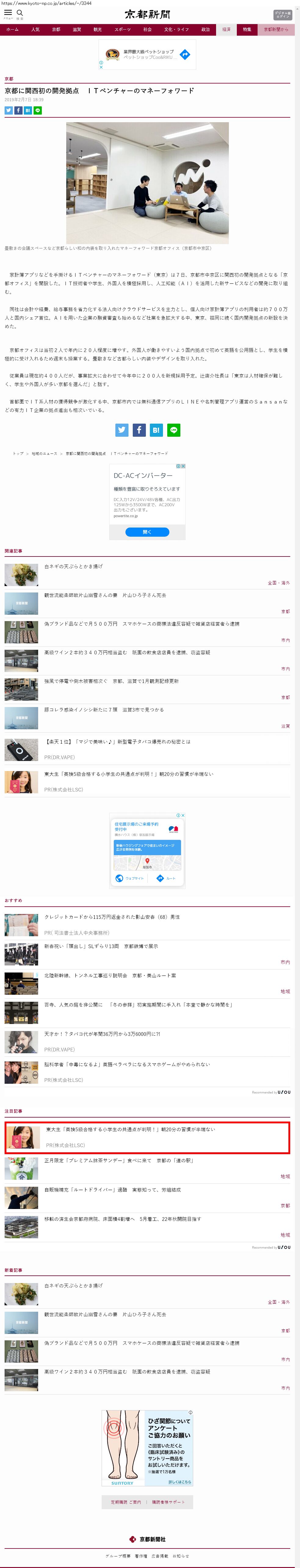
Task: Open トップ in the breadcrumb
Action: pos(18,453)
